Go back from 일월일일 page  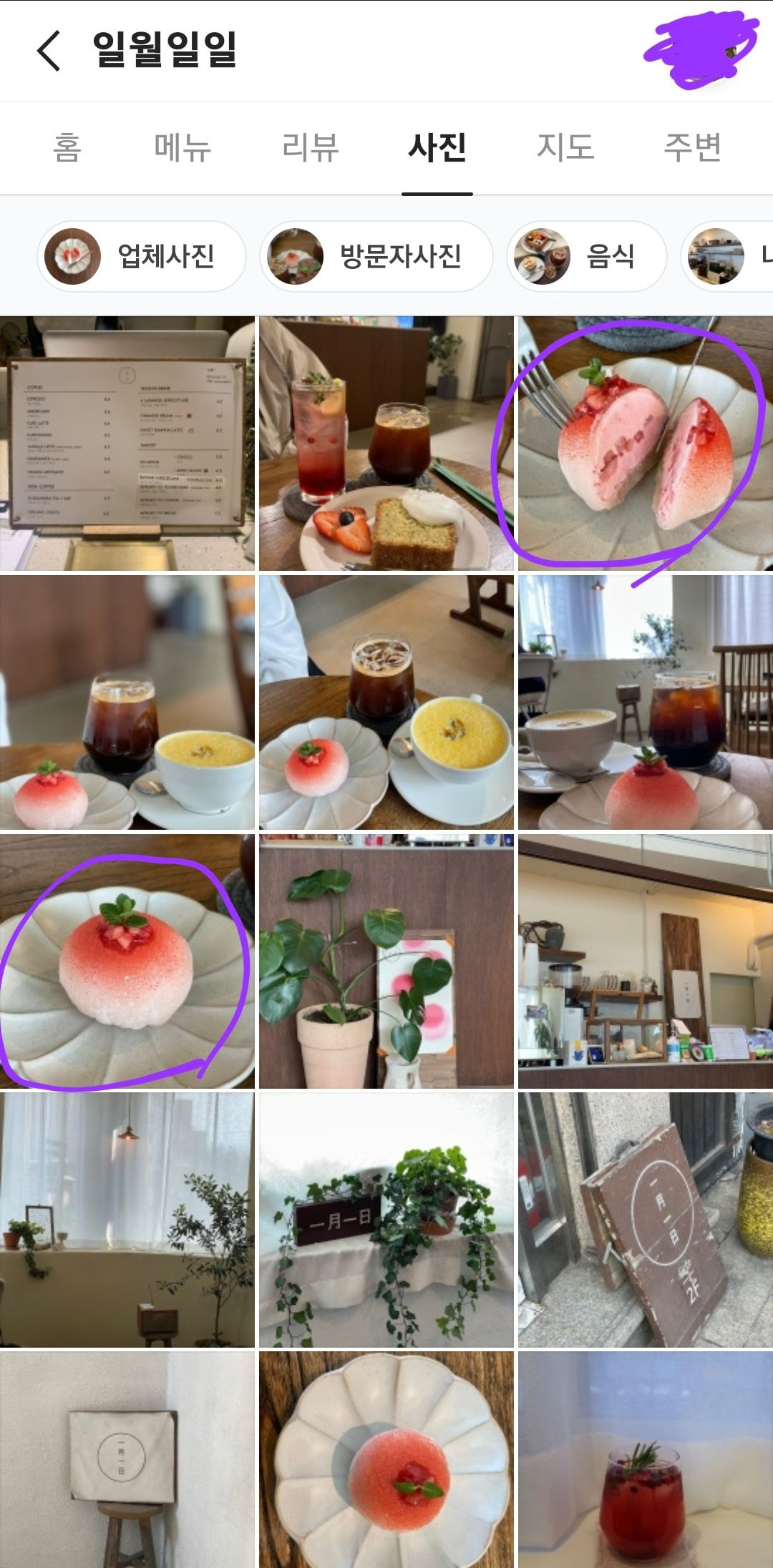(49, 50)
